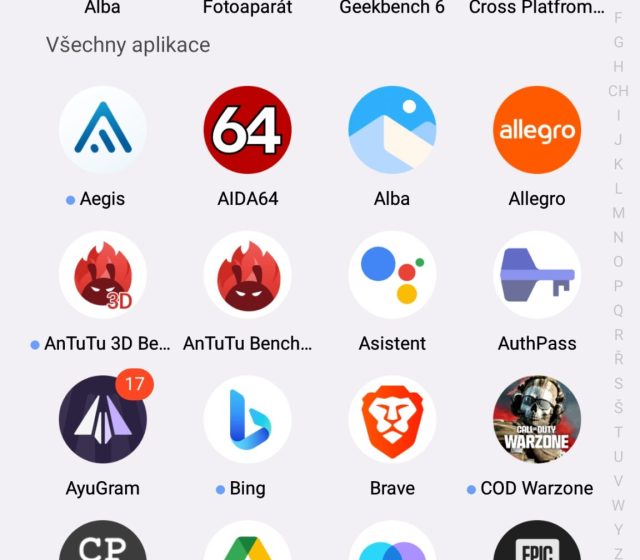This screenshot has width=640, height=560.
Task: Start COD Warzone
Action: click(x=537, y=420)
